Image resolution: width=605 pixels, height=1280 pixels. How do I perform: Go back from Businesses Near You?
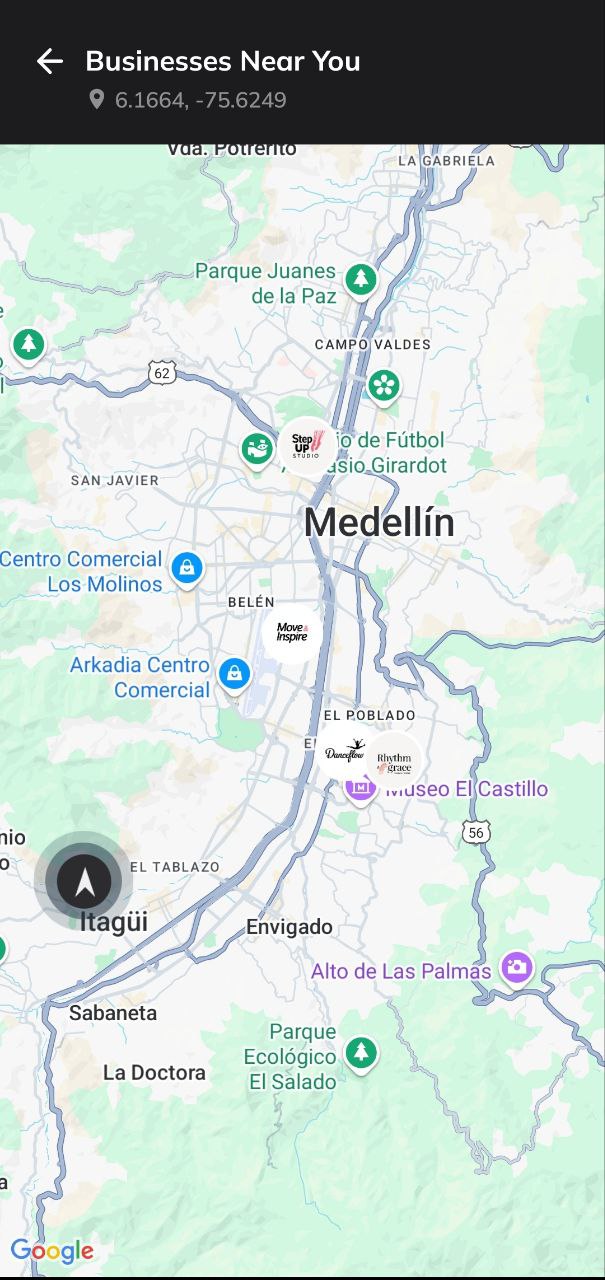pos(50,62)
